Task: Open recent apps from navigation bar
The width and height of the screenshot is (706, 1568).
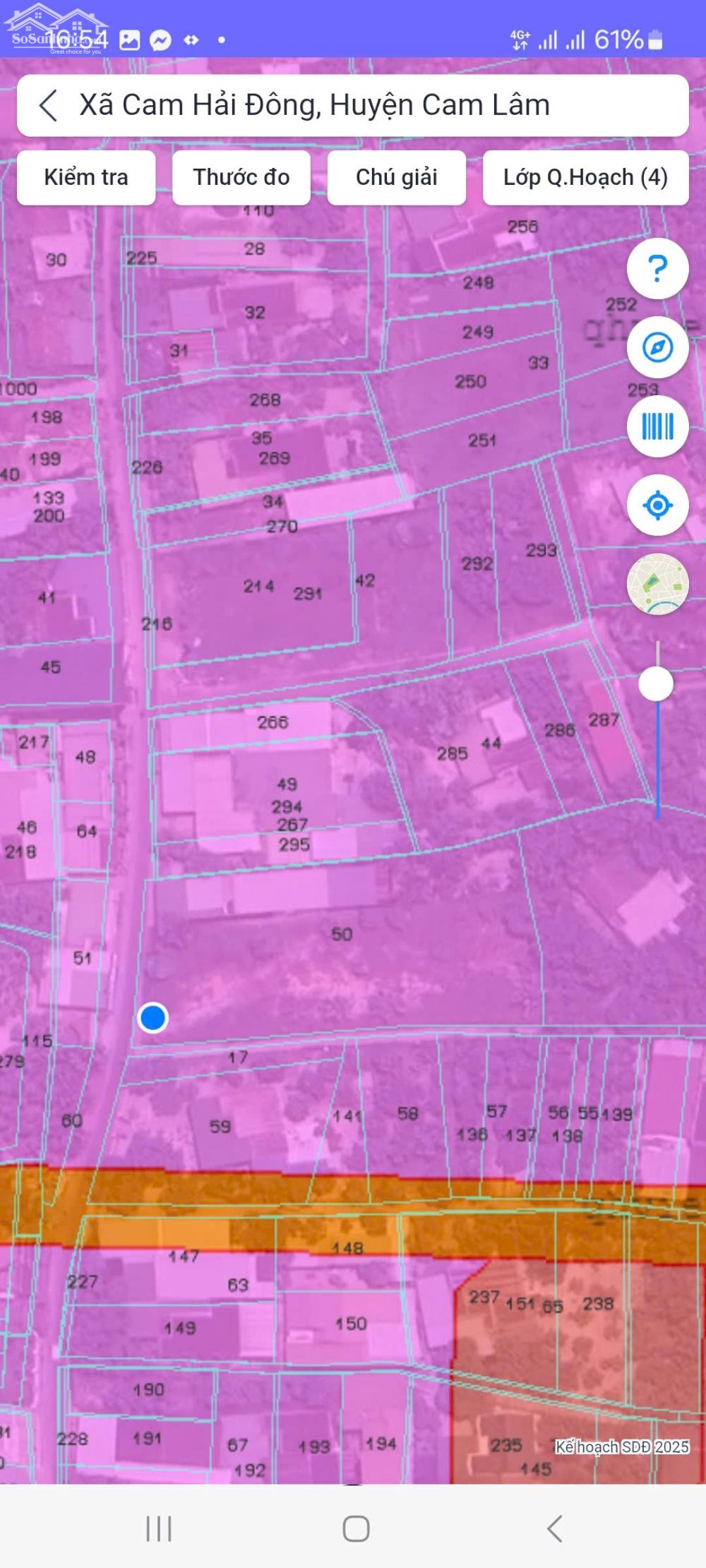Action: pos(159,1528)
